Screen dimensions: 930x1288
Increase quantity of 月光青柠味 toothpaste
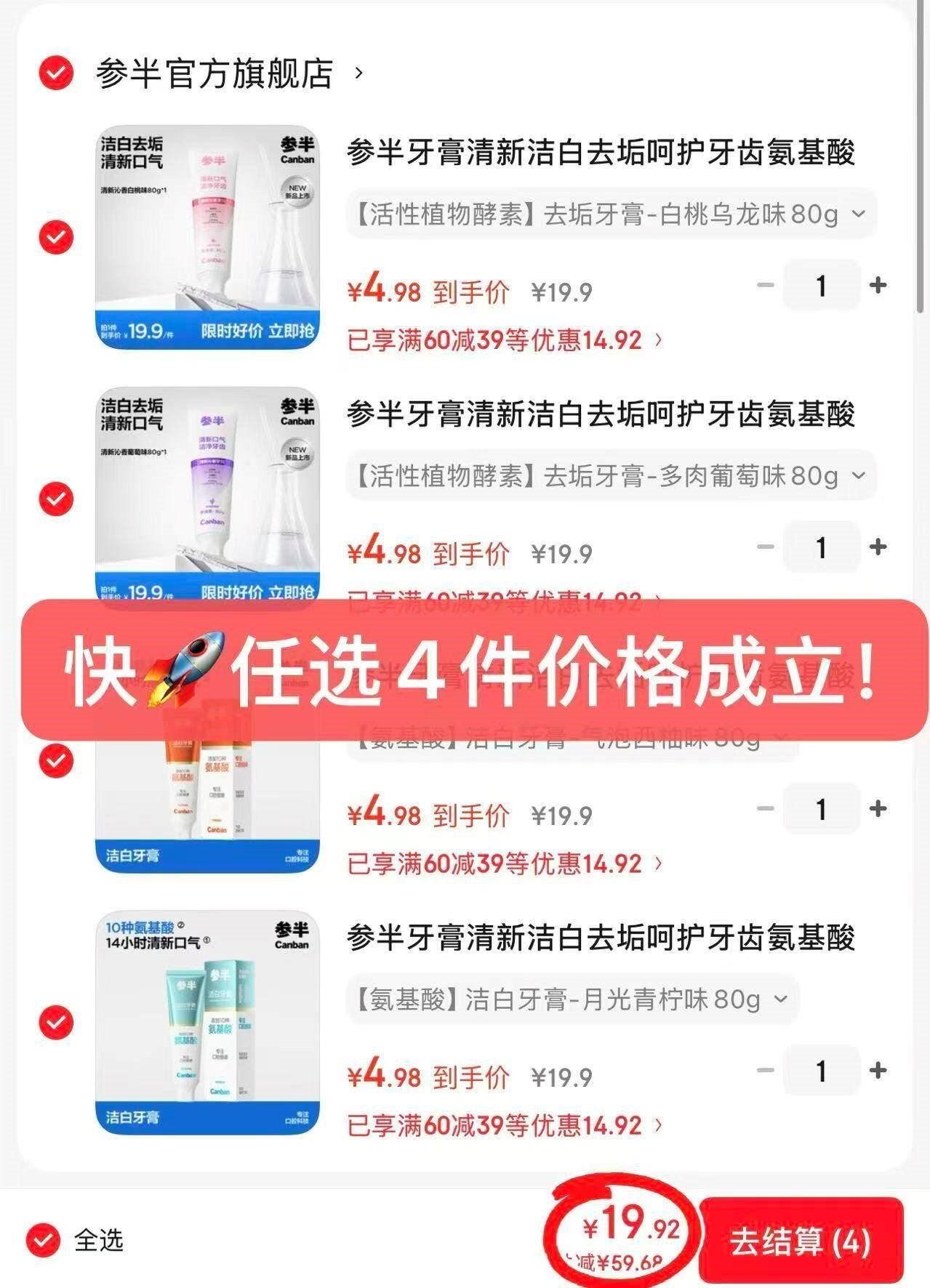pyautogui.click(x=878, y=1070)
